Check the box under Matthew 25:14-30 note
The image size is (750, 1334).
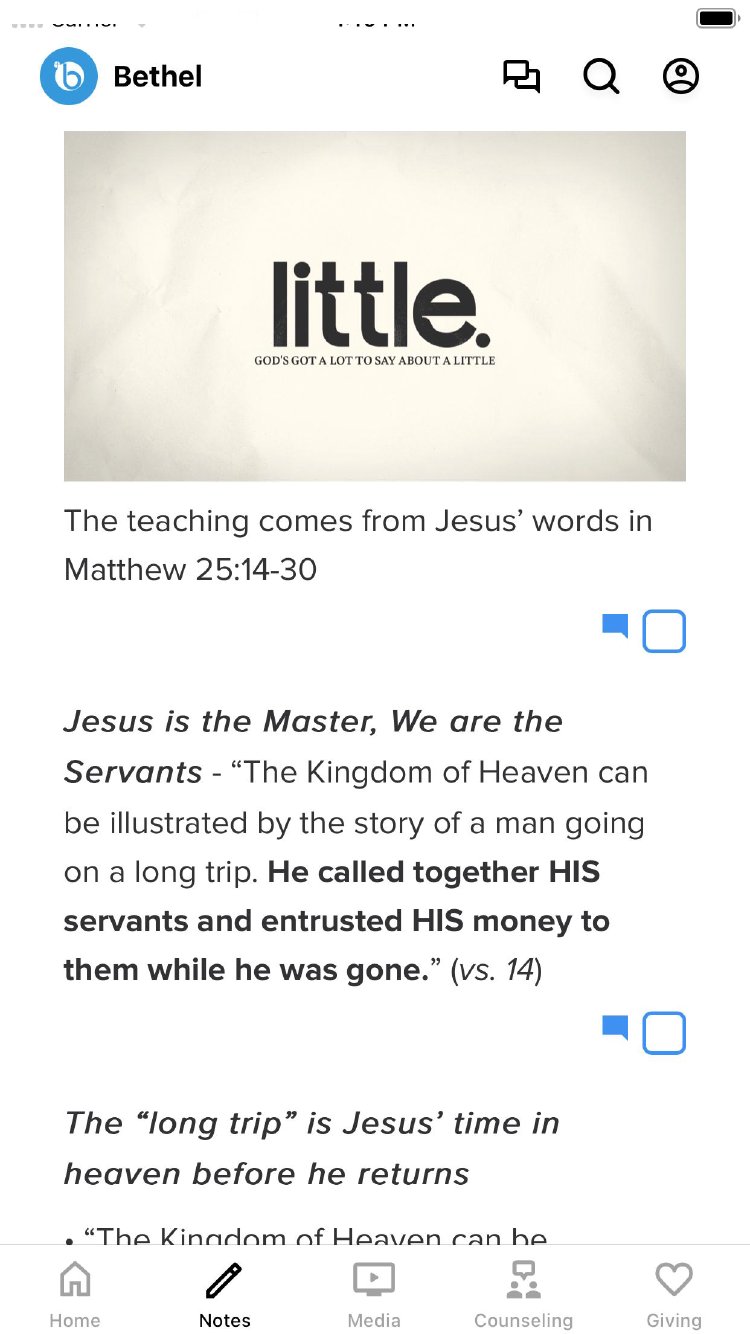[664, 631]
